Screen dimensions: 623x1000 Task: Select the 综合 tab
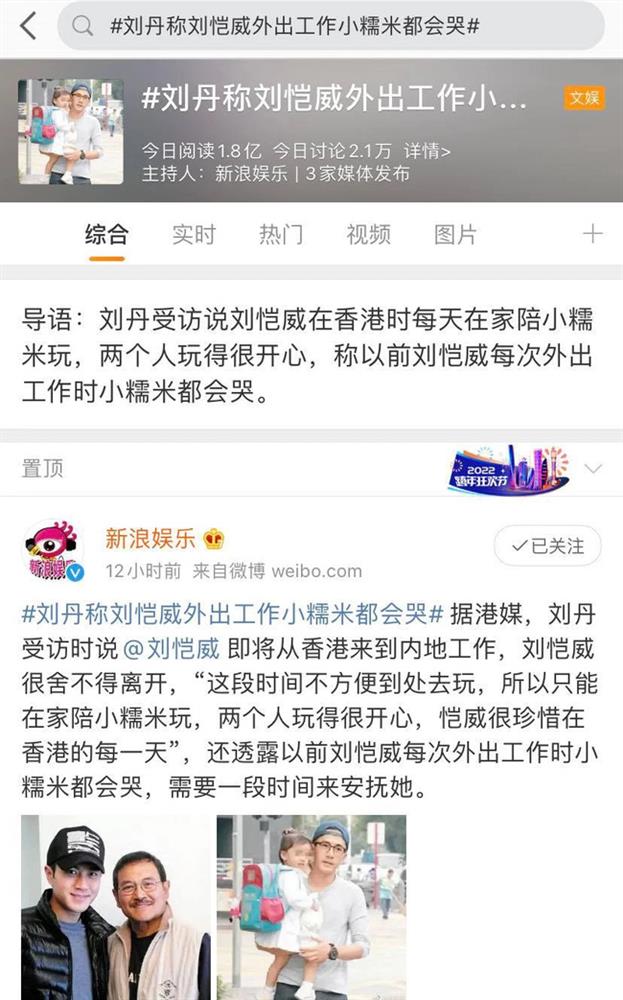(107, 235)
